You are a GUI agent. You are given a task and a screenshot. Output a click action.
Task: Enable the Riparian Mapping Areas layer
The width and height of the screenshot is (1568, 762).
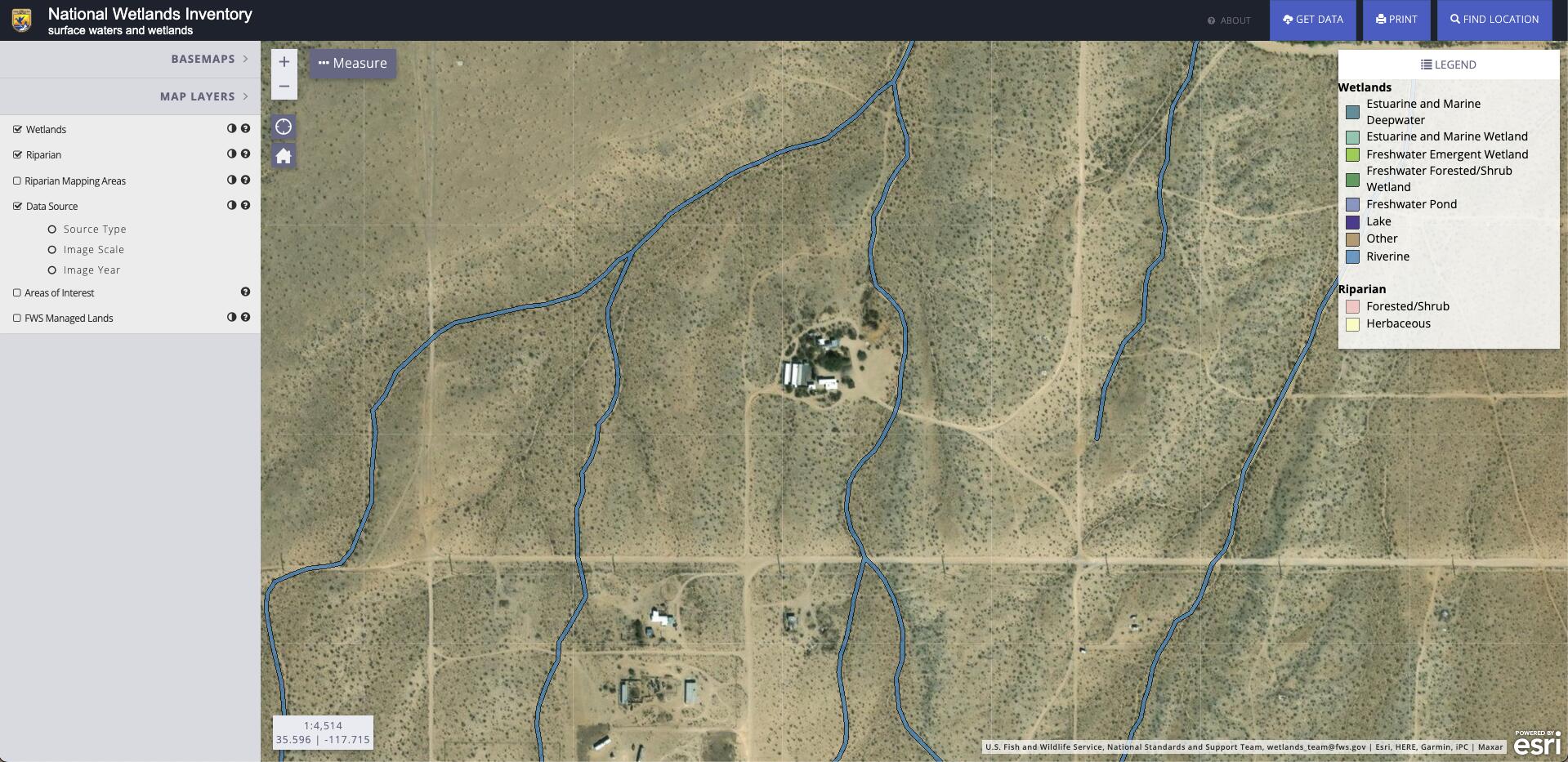tap(17, 180)
